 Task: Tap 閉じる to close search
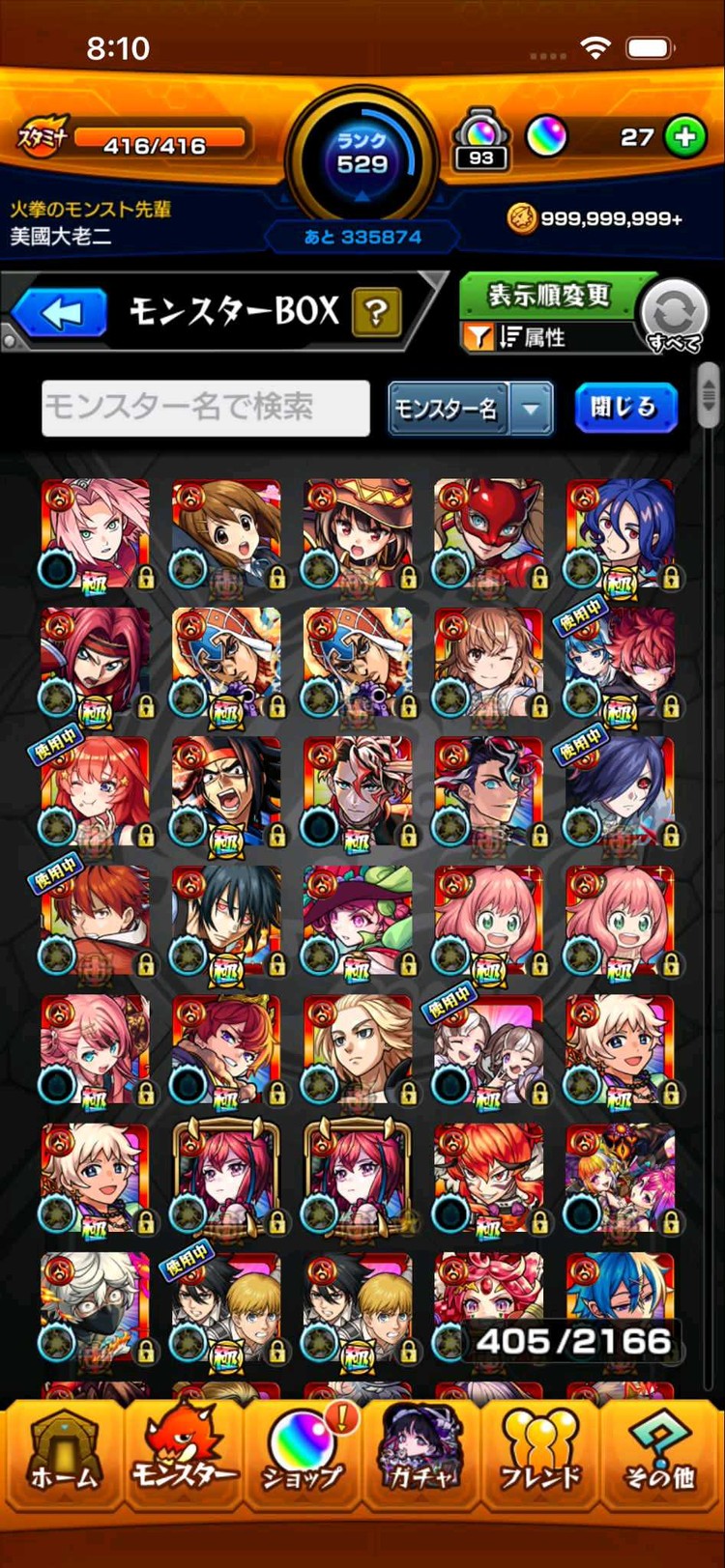coord(625,408)
